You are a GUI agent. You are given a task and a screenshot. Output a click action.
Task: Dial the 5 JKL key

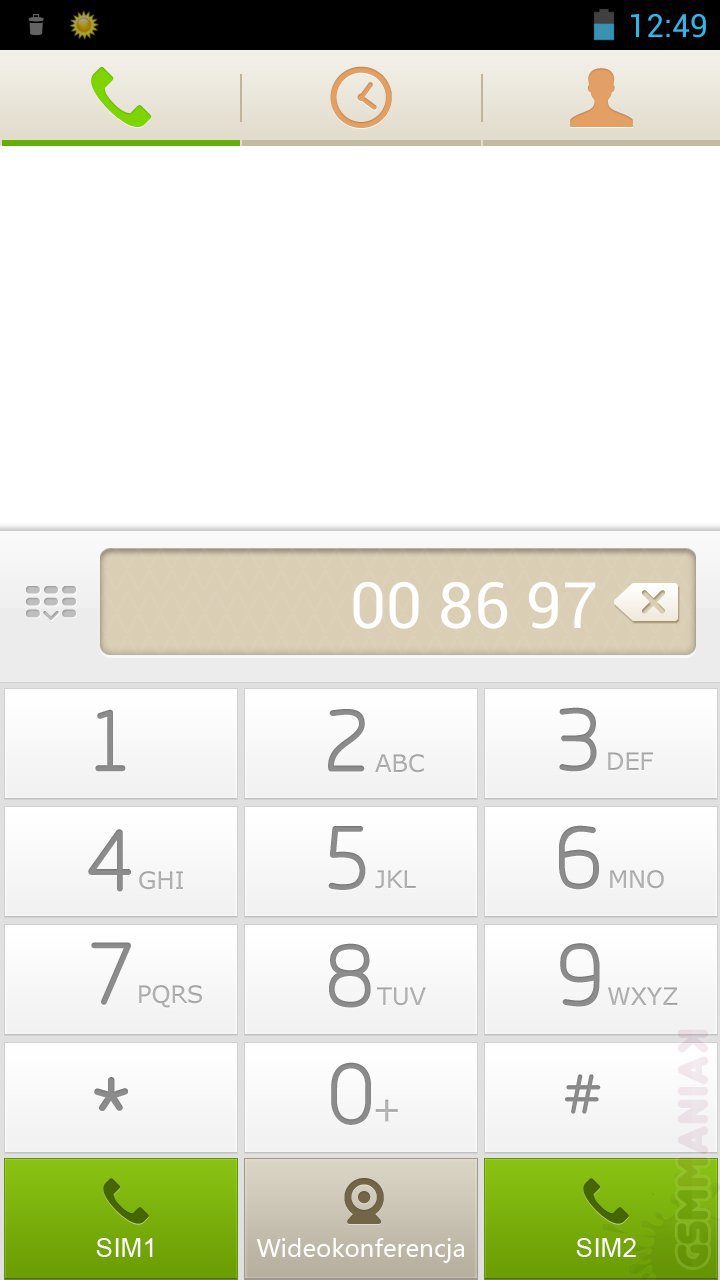pos(361,861)
